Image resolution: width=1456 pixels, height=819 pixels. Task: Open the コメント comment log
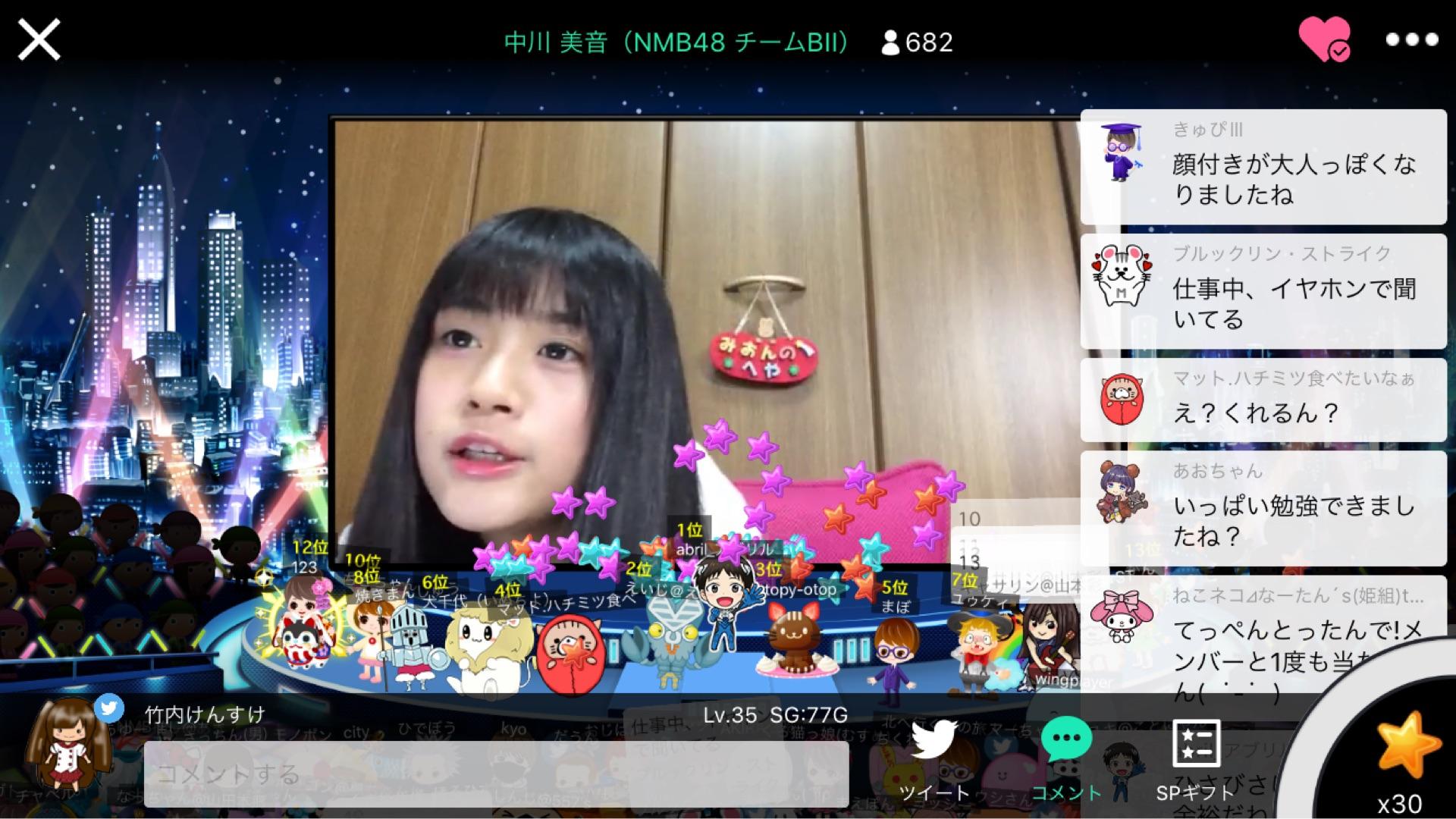[x=1066, y=761]
